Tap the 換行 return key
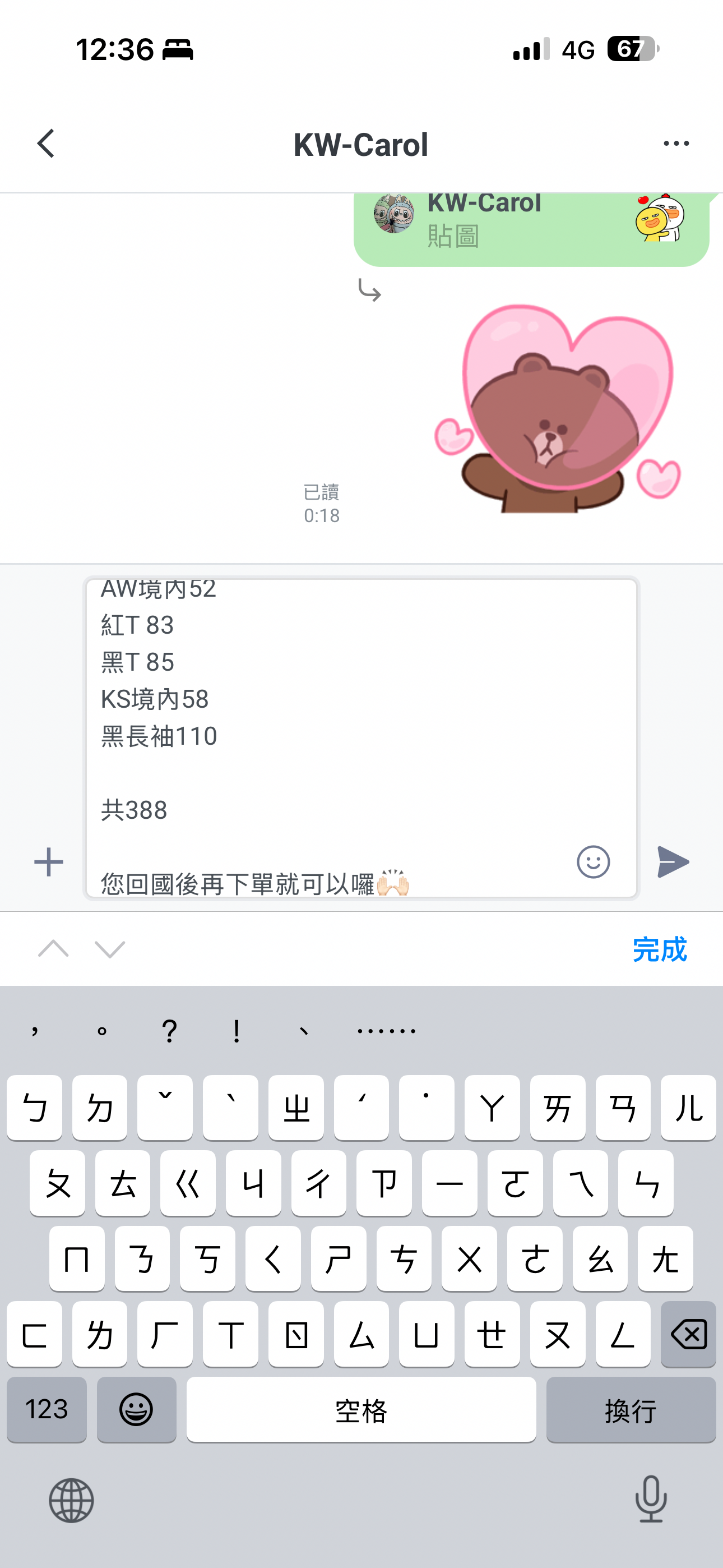 [x=631, y=1410]
